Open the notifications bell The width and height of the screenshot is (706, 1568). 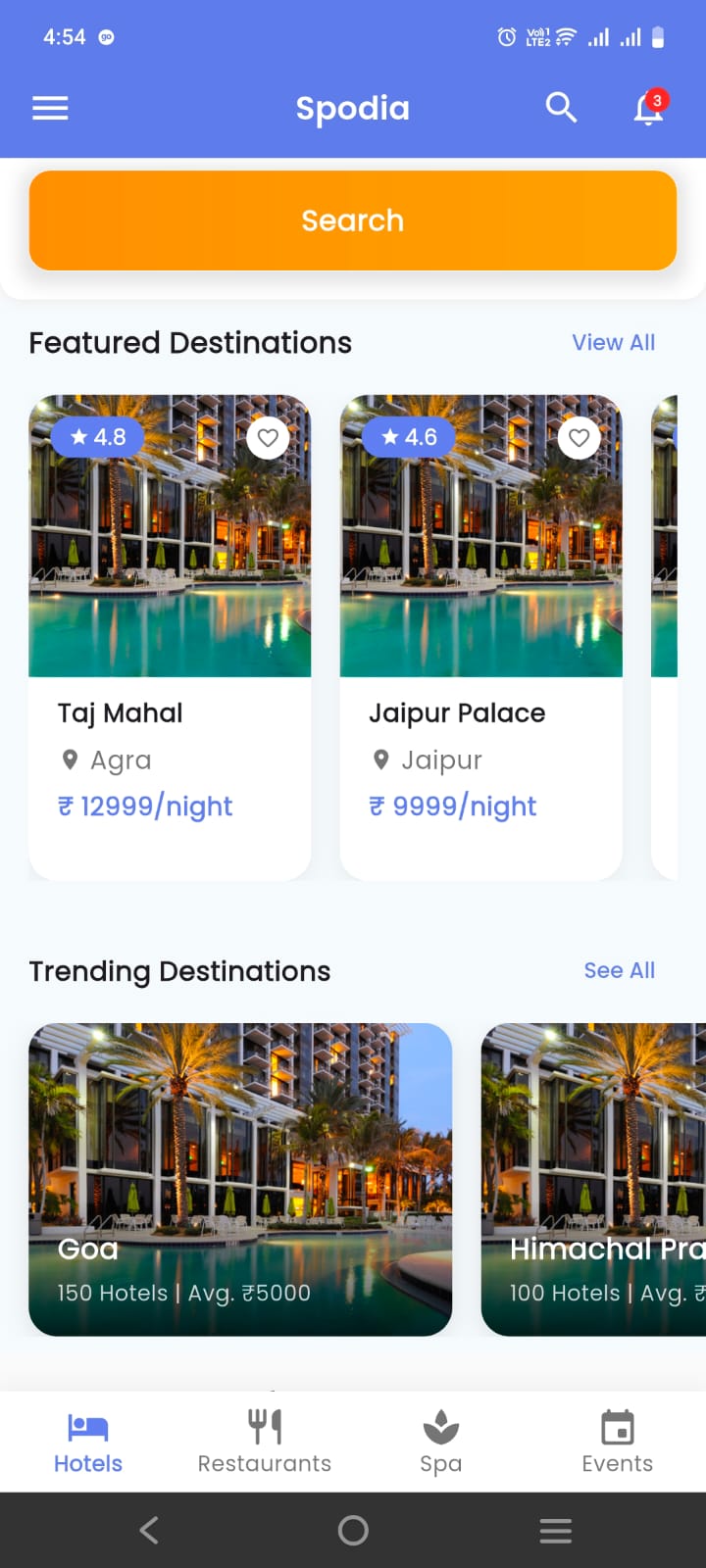point(648,108)
